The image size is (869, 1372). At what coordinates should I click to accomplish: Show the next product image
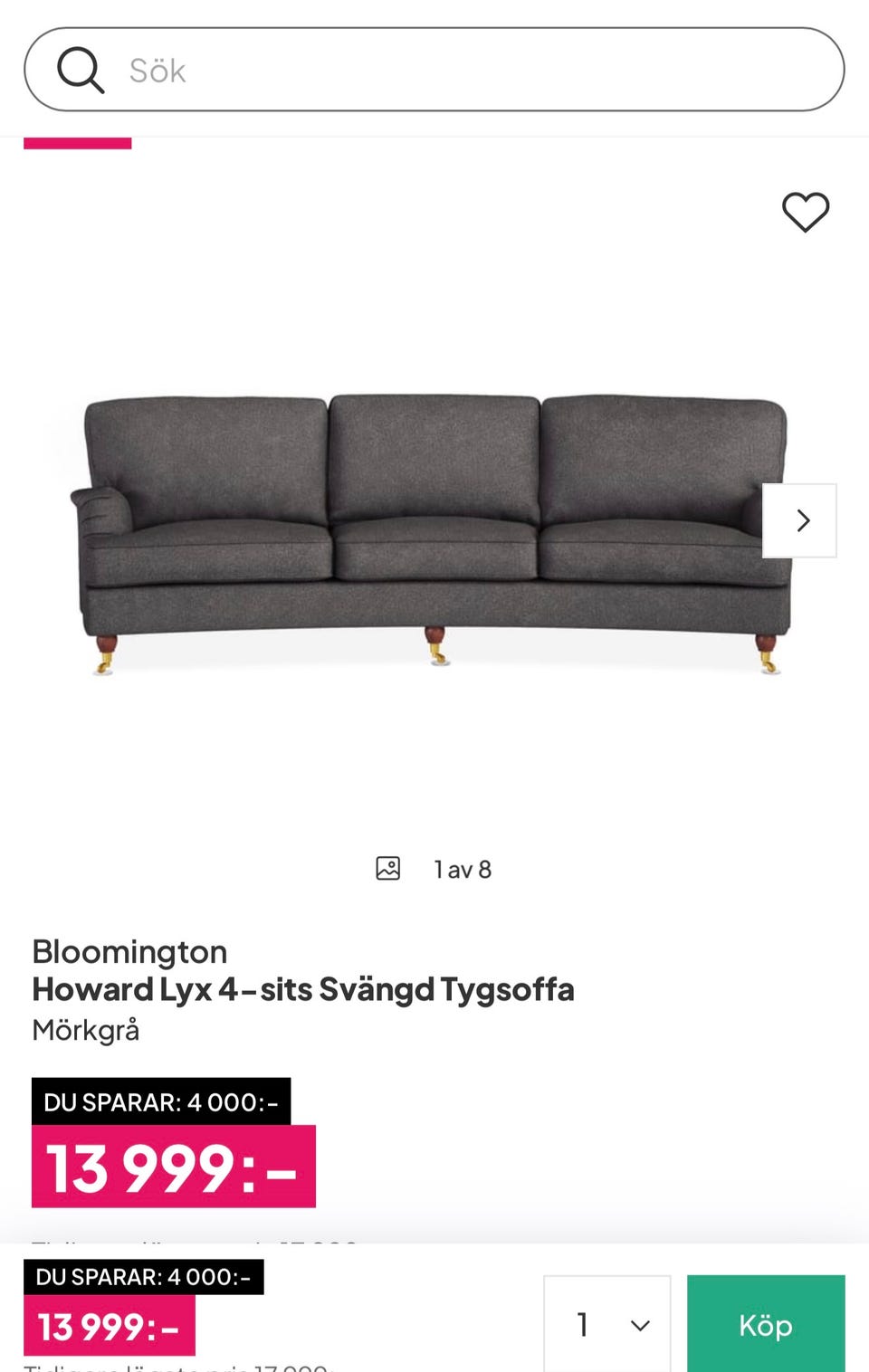(799, 520)
